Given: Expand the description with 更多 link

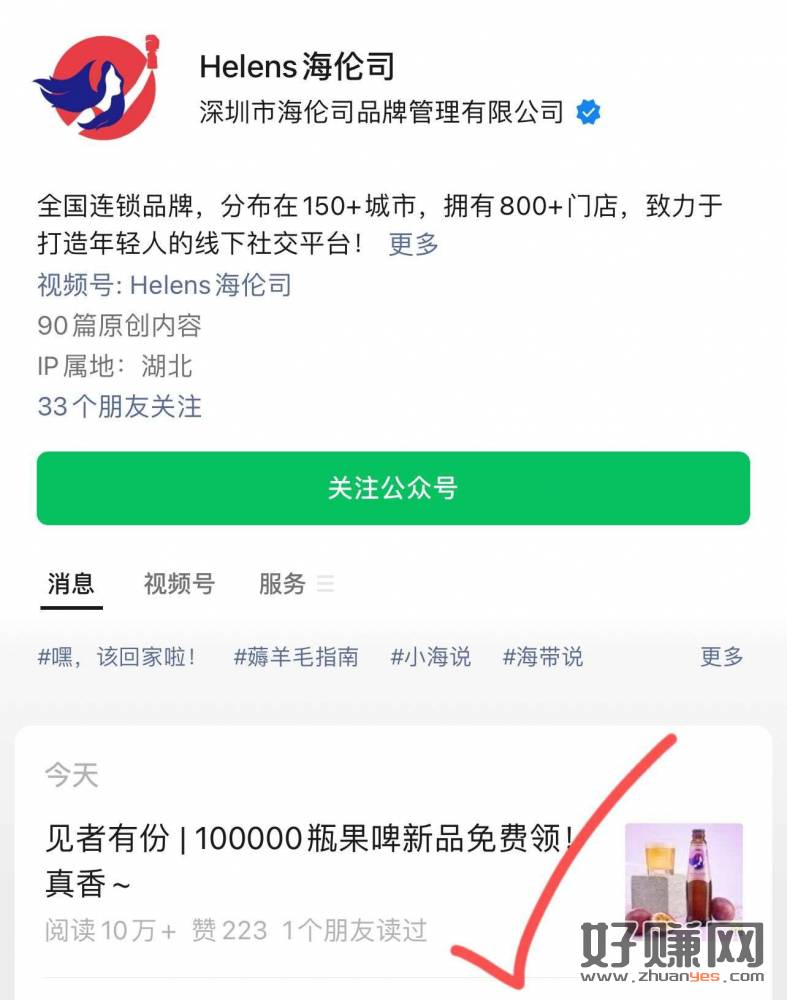Looking at the screenshot, I should (x=413, y=244).
